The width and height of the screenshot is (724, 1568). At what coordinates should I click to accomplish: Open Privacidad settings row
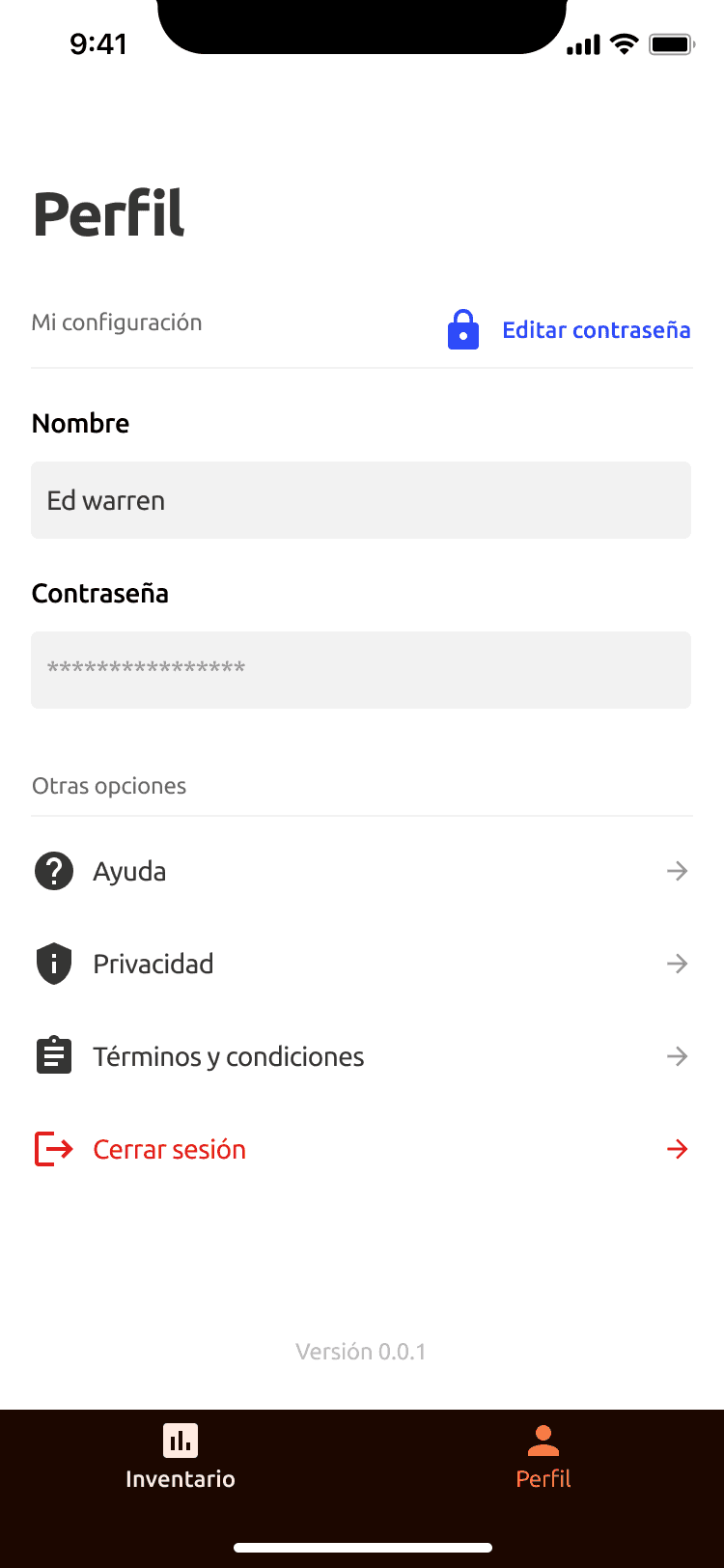click(x=361, y=964)
